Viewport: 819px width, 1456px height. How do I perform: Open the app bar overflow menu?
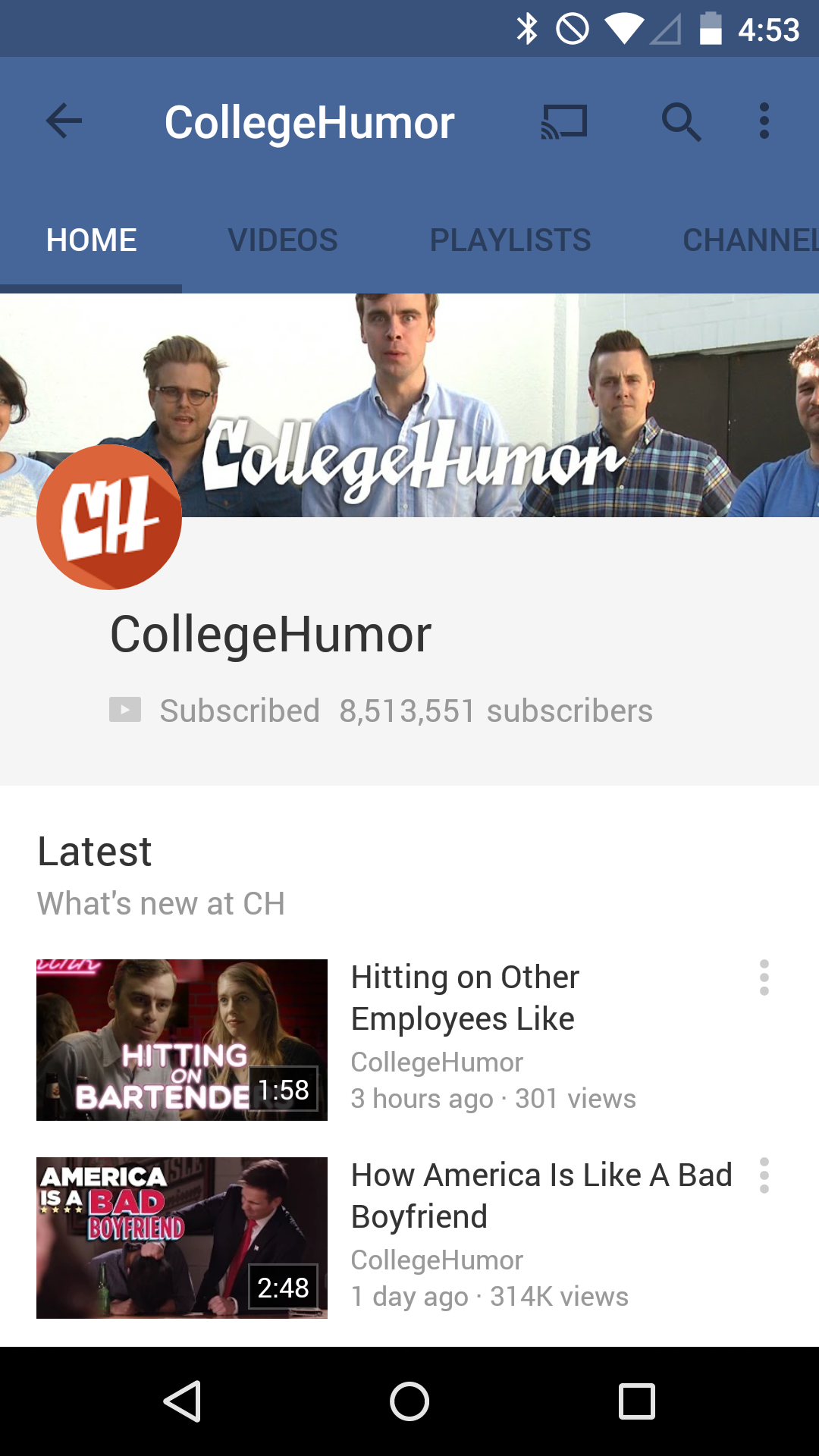pyautogui.click(x=764, y=121)
